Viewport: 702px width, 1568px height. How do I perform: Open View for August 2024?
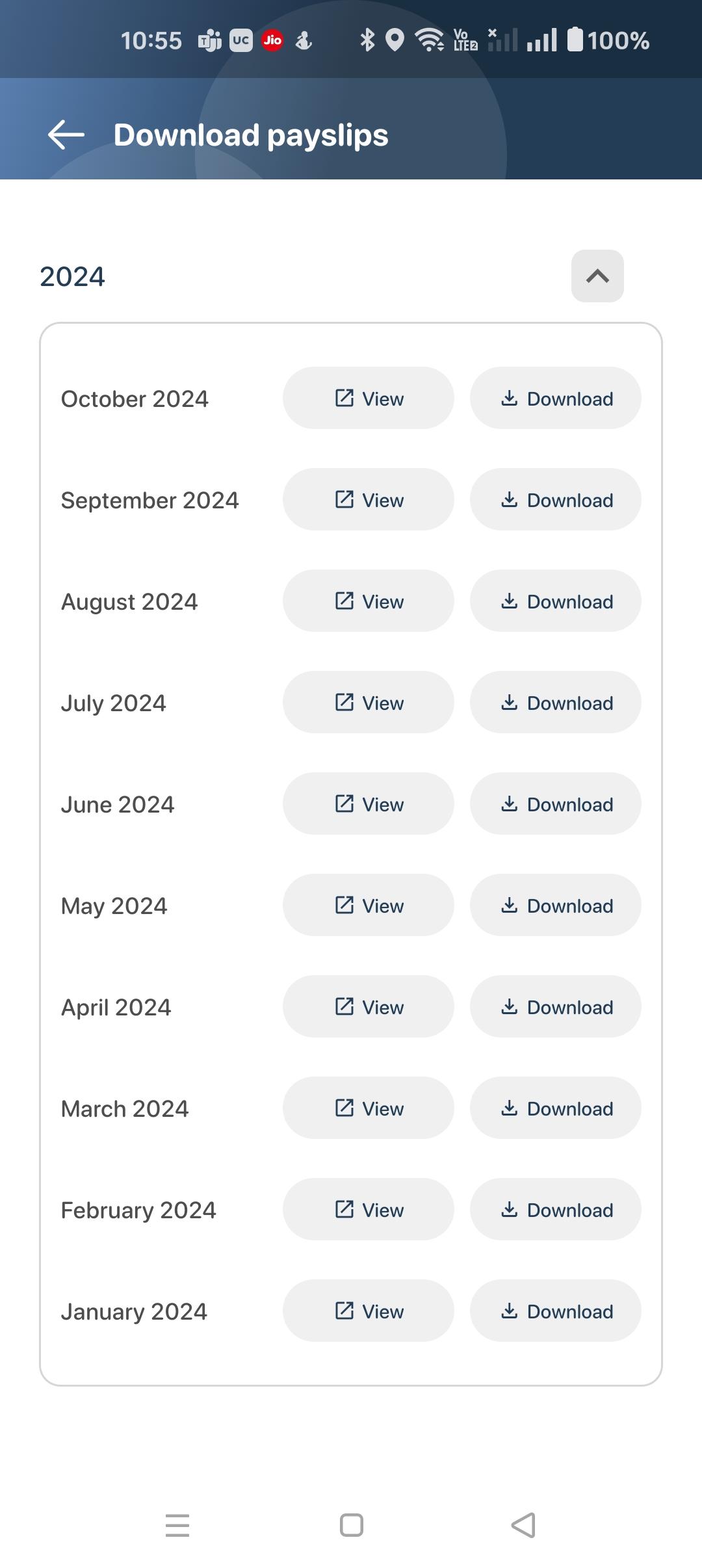click(368, 601)
